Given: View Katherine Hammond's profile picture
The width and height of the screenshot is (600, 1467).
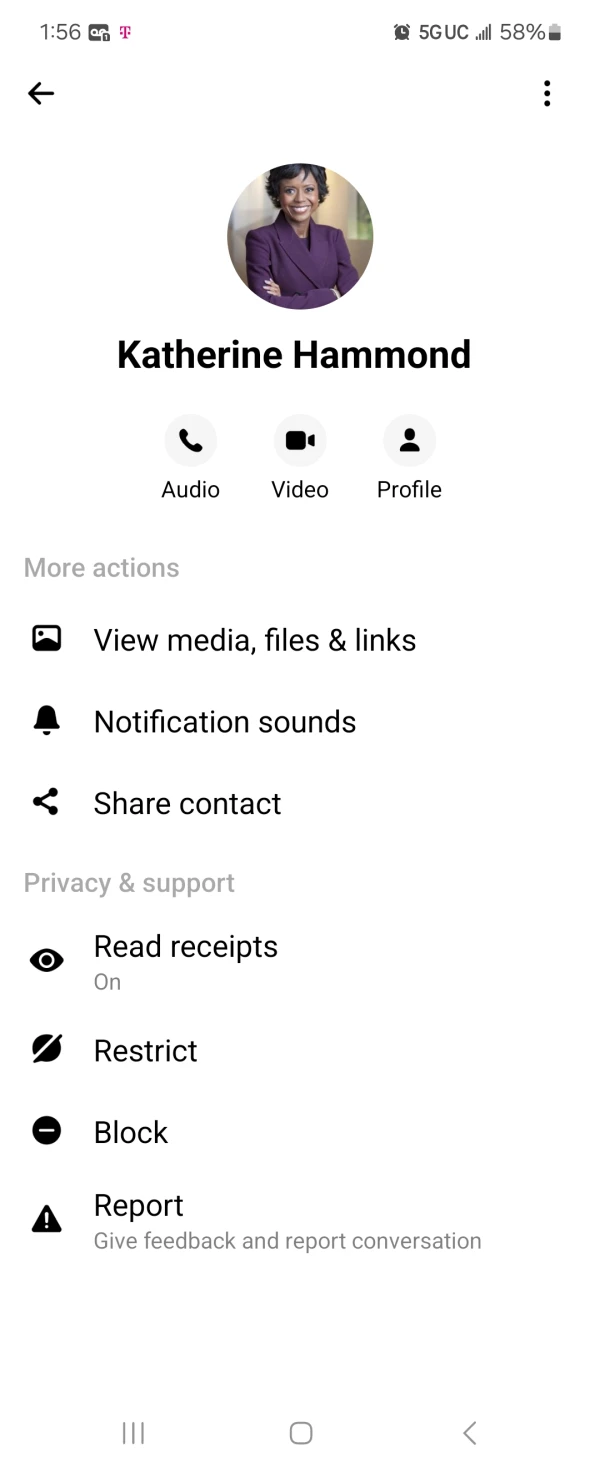Looking at the screenshot, I should pyautogui.click(x=300, y=236).
